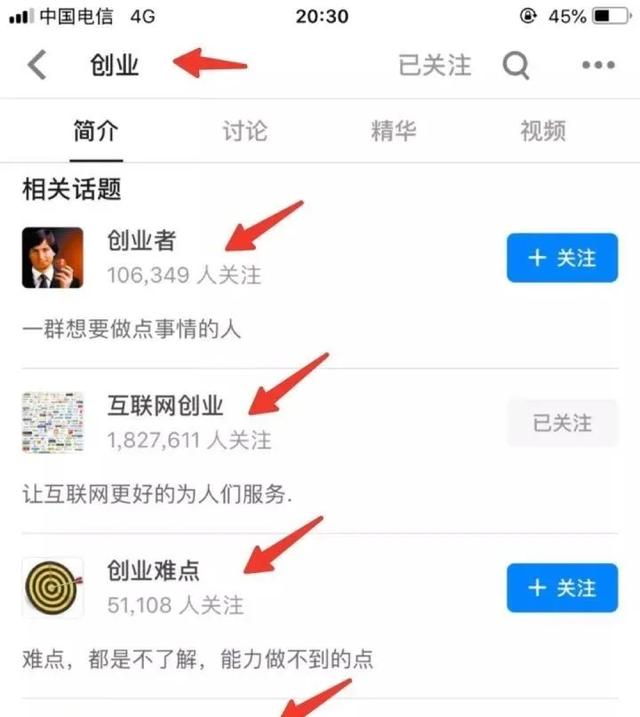Open the search magnifier icon
The width and height of the screenshot is (640, 717).
[515, 66]
